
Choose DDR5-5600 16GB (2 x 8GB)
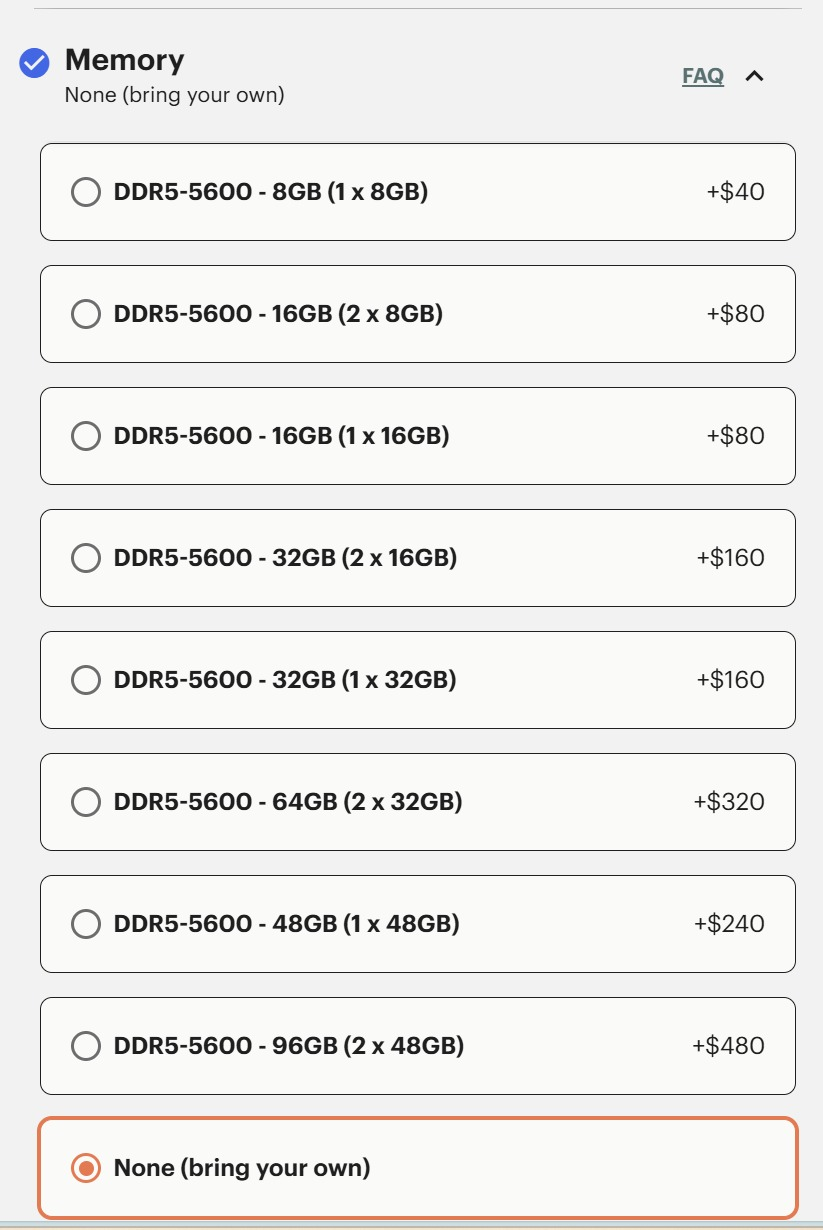(x=86, y=314)
